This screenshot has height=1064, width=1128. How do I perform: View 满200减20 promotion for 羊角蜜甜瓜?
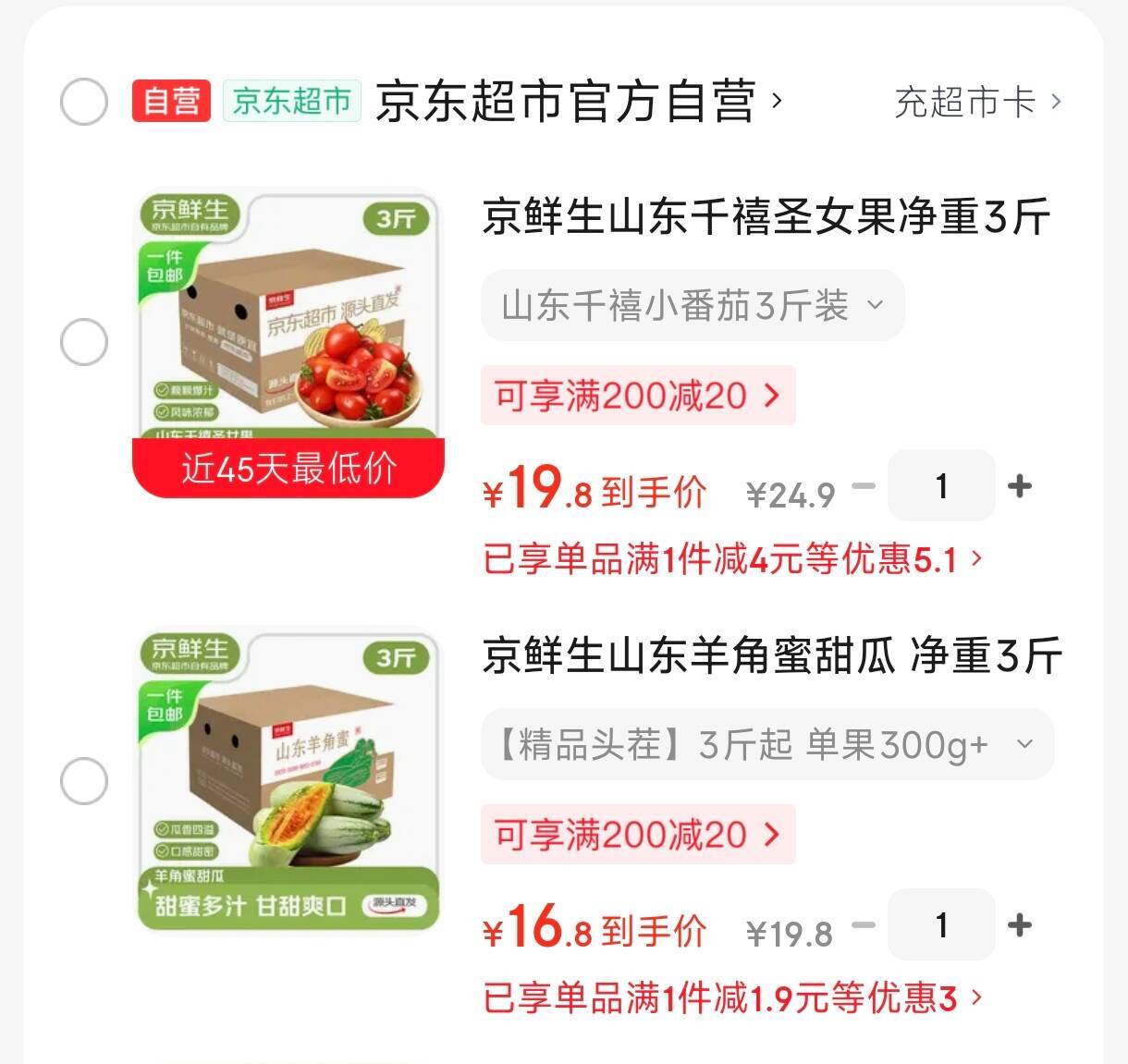click(637, 835)
